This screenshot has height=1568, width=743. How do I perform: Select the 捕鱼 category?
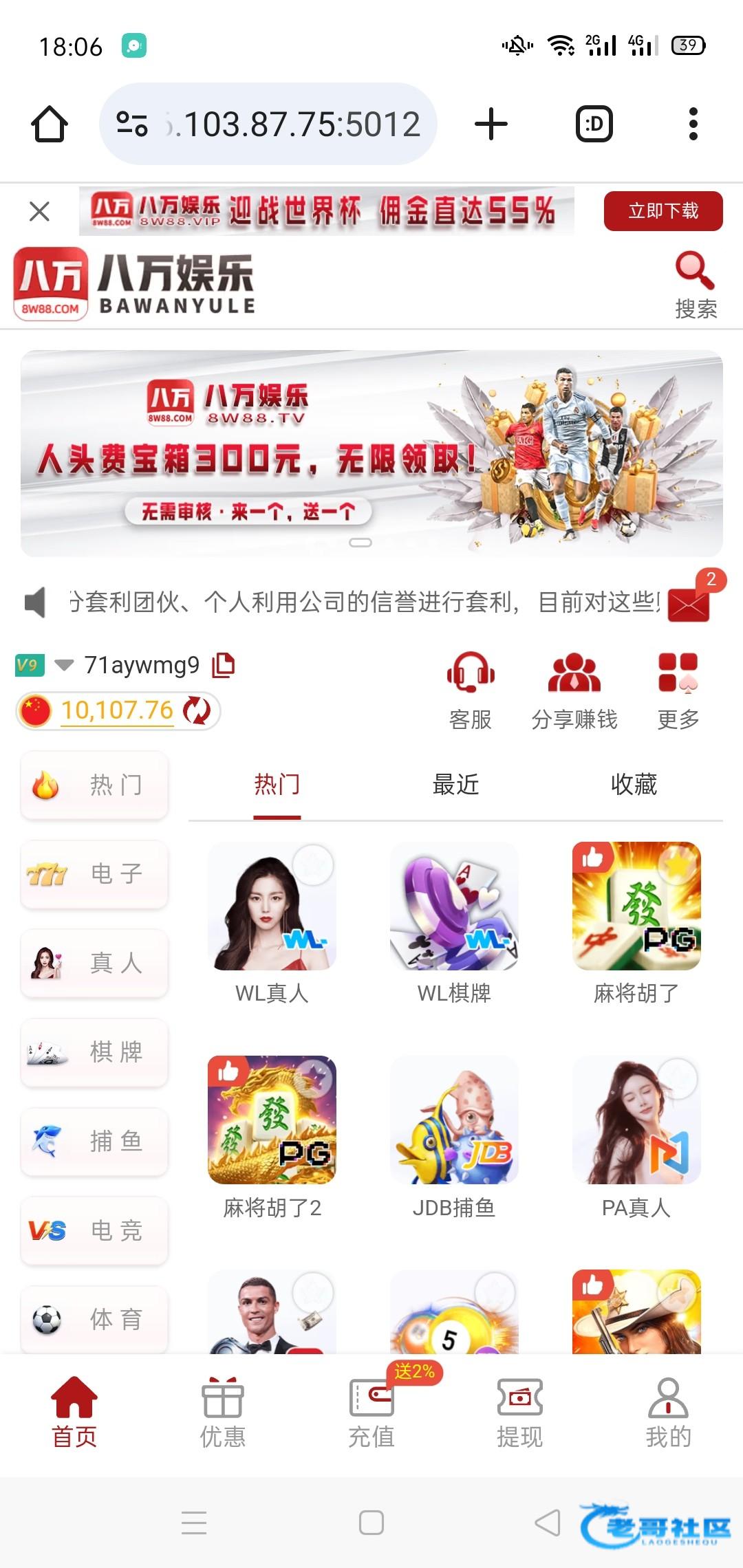click(94, 1142)
